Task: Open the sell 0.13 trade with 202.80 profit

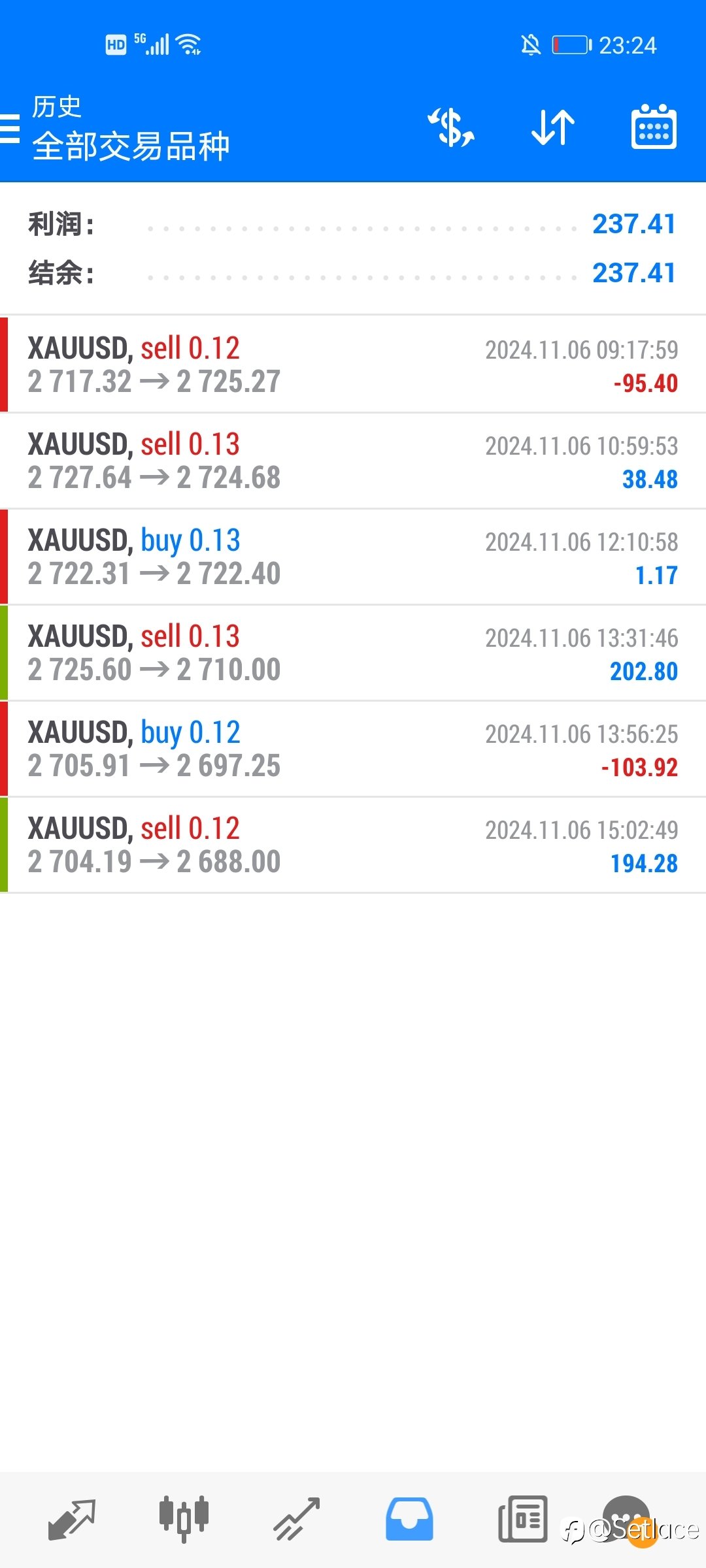Action: 353,653
